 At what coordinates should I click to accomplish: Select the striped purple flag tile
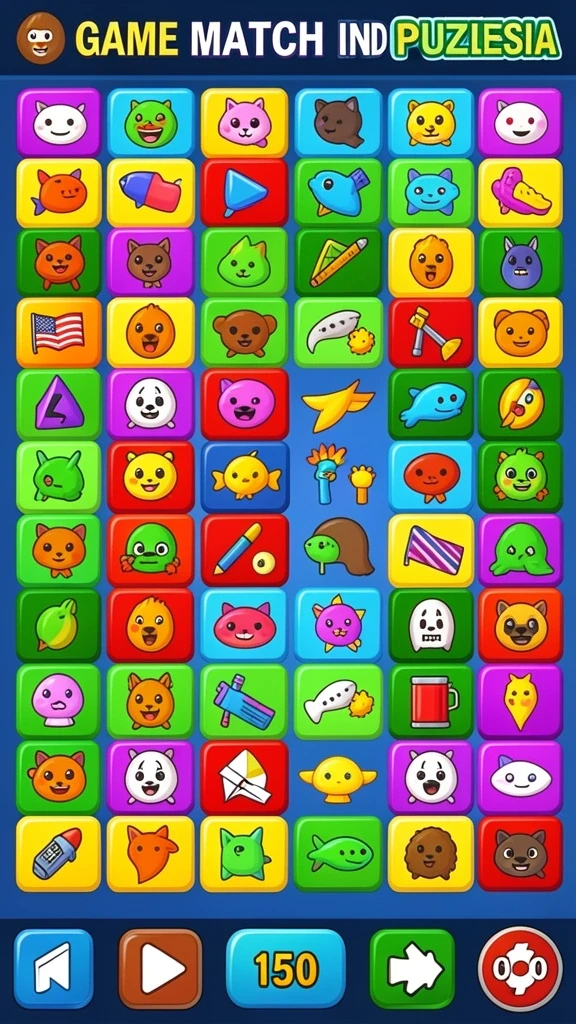click(431, 551)
